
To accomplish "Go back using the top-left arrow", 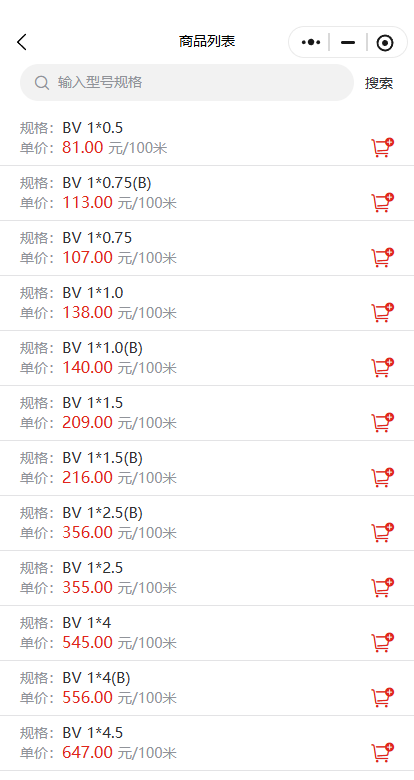I will point(21,42).
